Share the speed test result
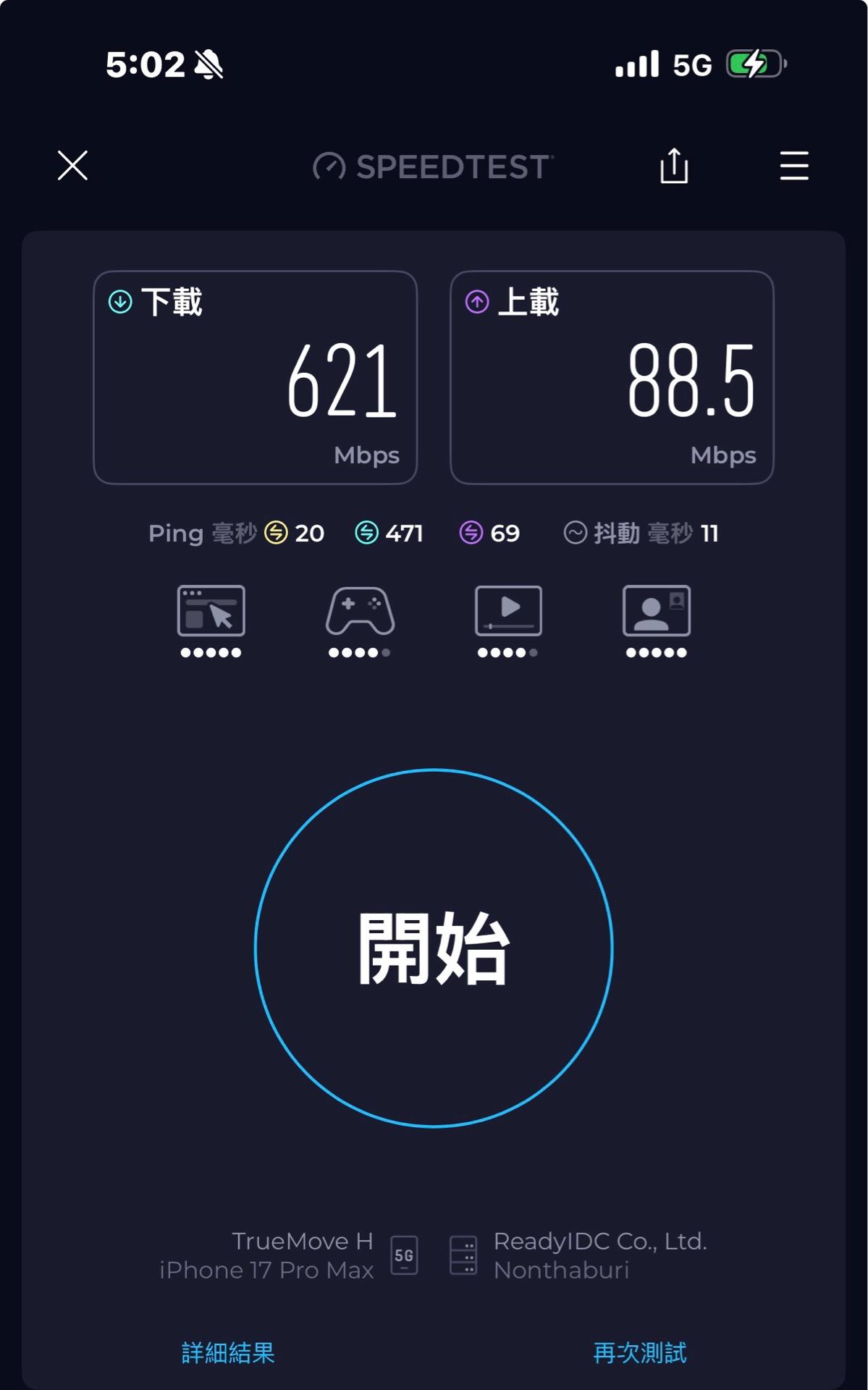Image resolution: width=868 pixels, height=1390 pixels. tap(674, 166)
